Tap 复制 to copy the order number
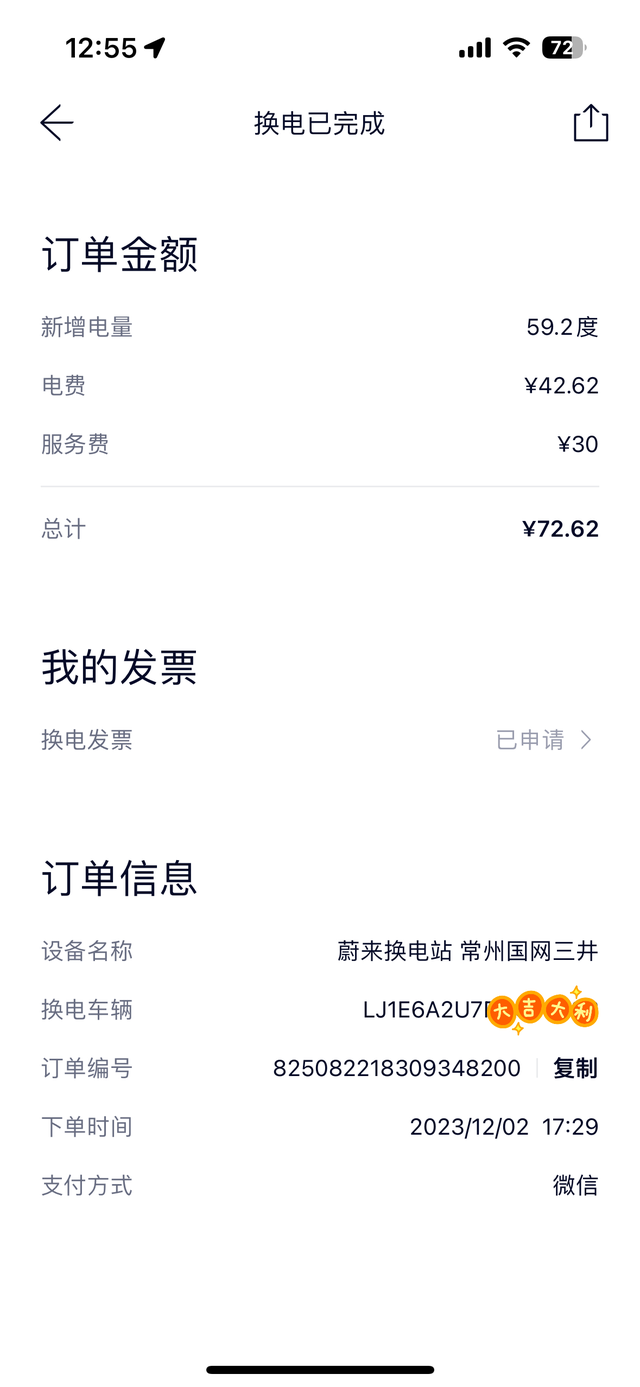The width and height of the screenshot is (640, 1387). pyautogui.click(x=575, y=1068)
